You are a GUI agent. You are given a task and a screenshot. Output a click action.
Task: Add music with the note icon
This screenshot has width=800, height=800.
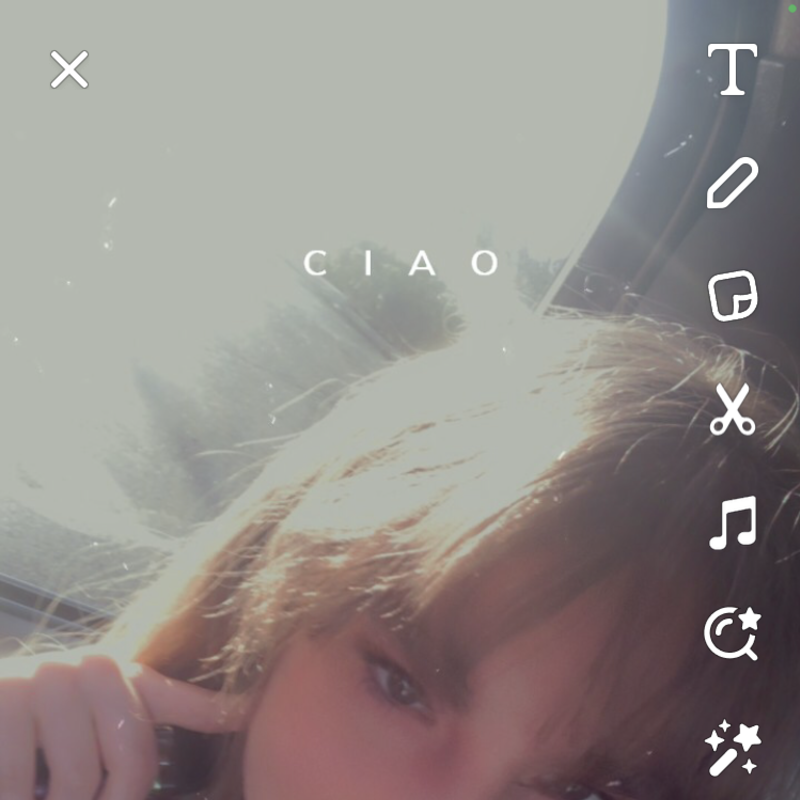(x=733, y=523)
